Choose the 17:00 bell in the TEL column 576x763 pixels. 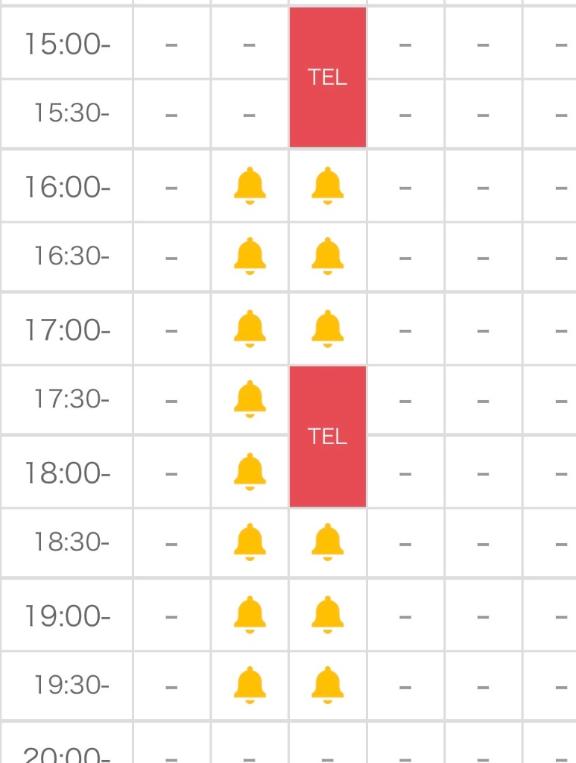click(x=328, y=328)
